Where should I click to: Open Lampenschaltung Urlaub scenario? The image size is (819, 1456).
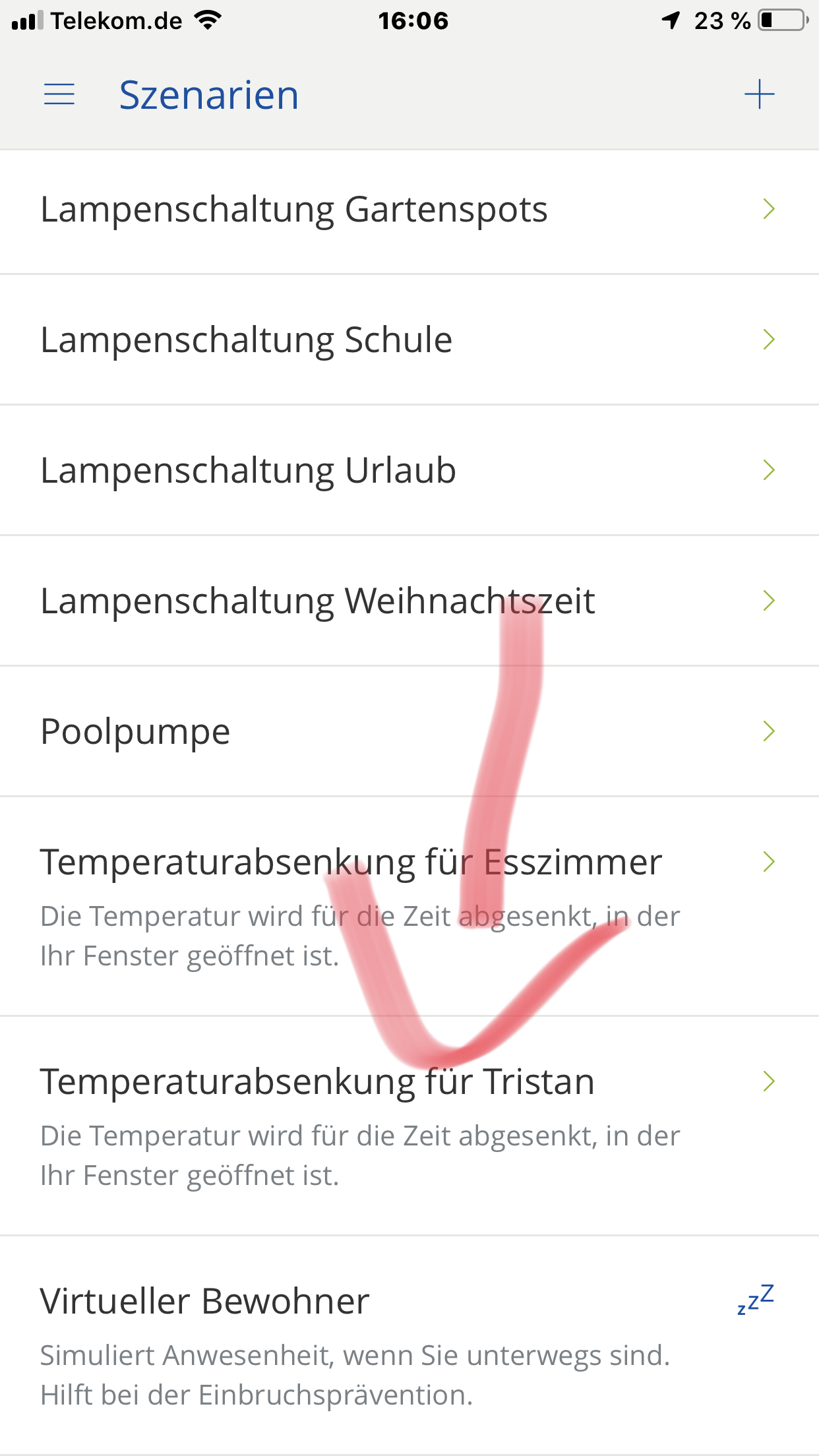[x=249, y=471]
